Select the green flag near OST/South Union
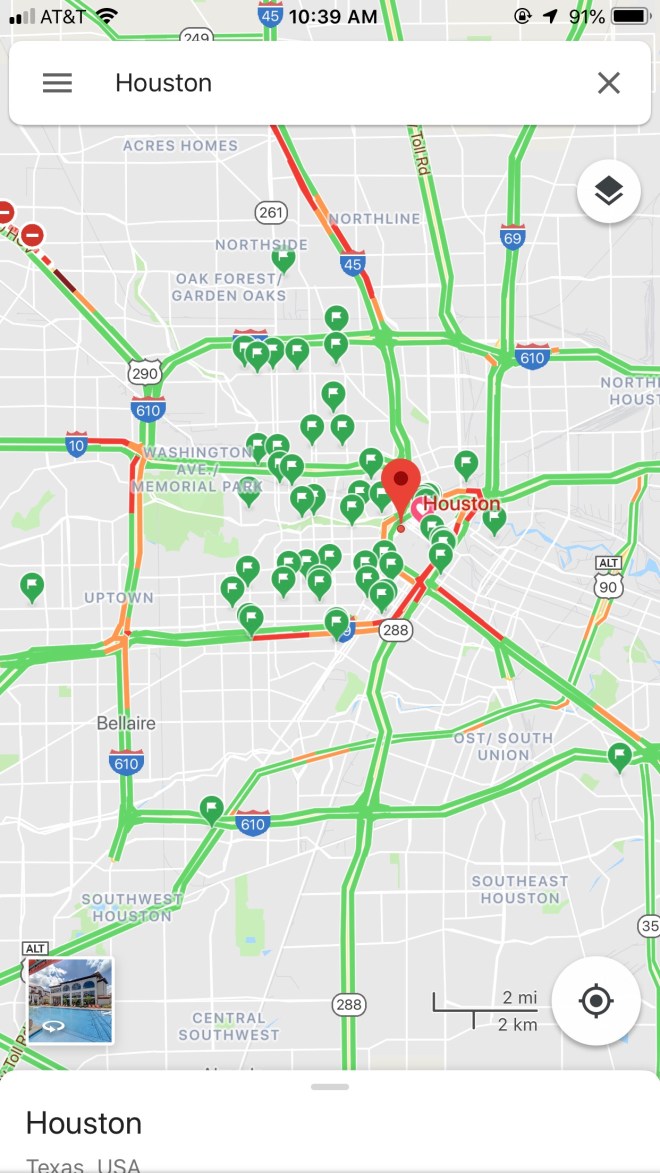Image resolution: width=660 pixels, height=1173 pixels. (x=619, y=756)
